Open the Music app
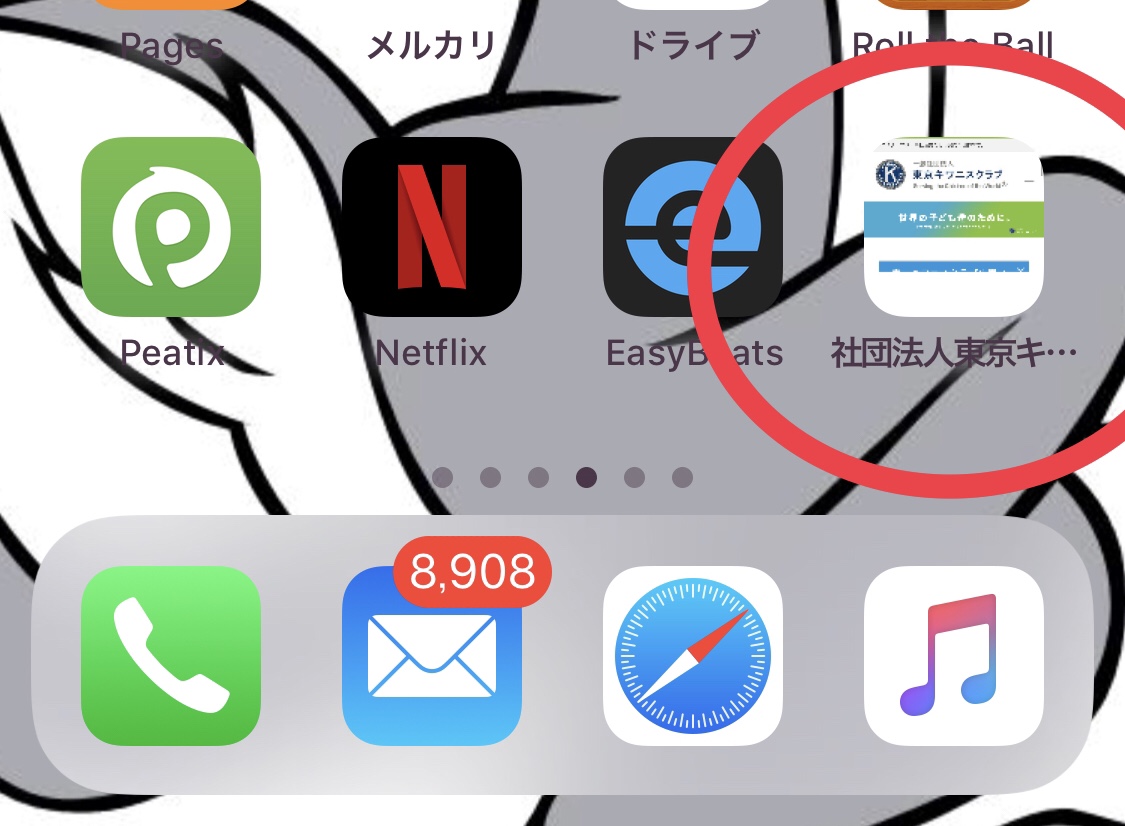Image resolution: width=1125 pixels, height=826 pixels. click(x=954, y=656)
